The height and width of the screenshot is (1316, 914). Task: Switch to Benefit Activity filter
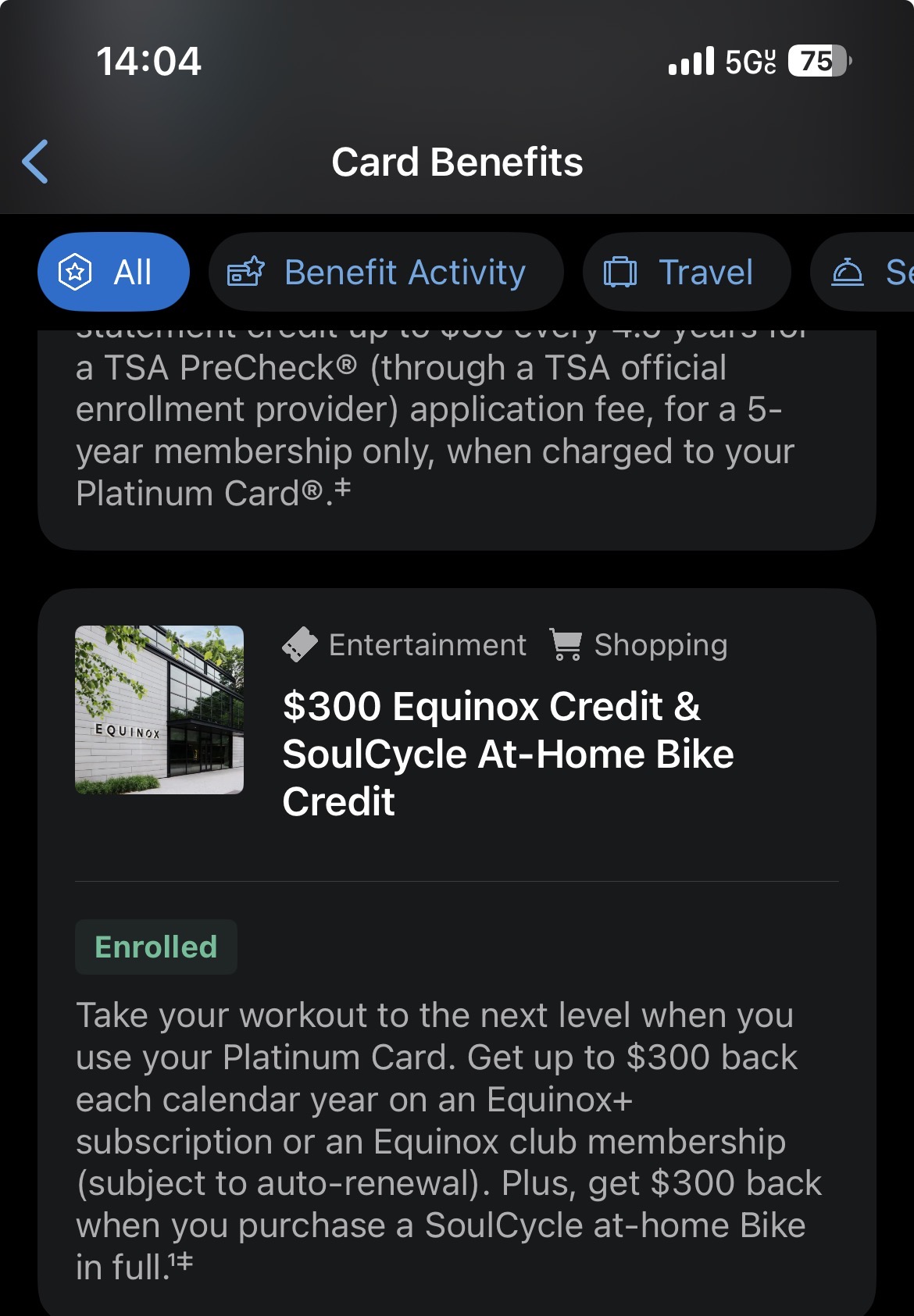pyautogui.click(x=385, y=273)
